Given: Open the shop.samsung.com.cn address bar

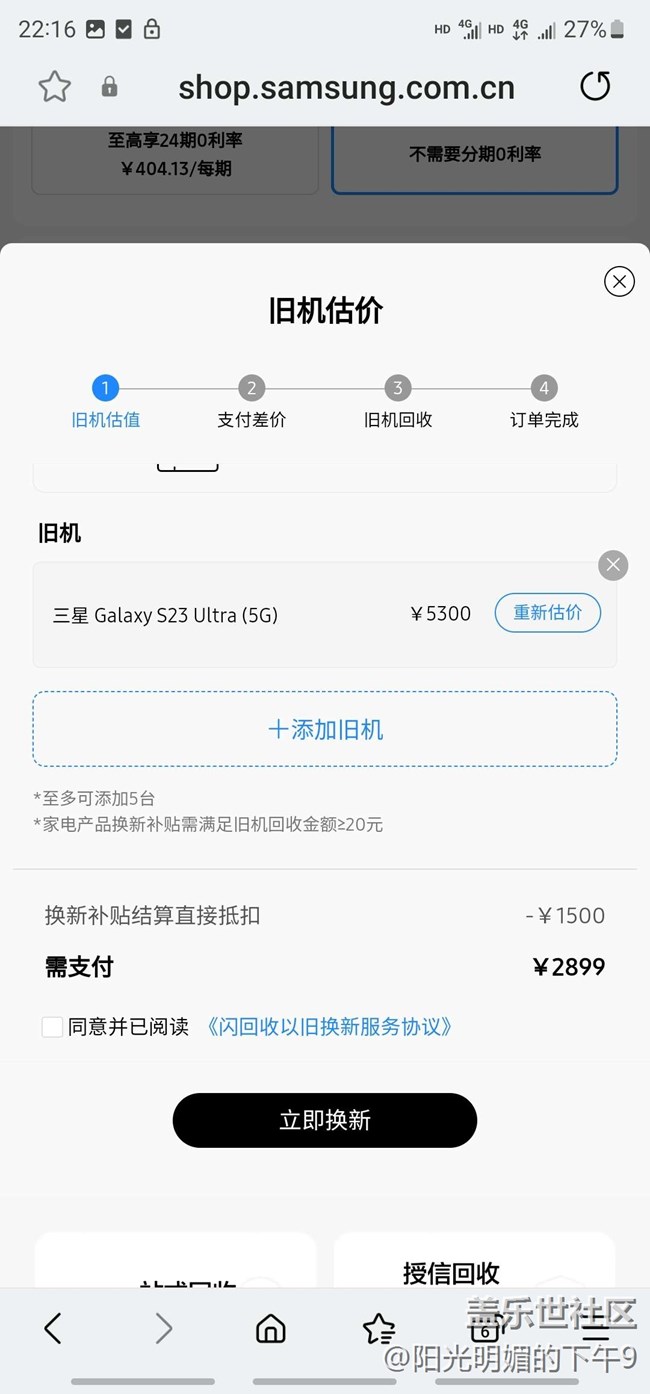Looking at the screenshot, I should pyautogui.click(x=346, y=87).
